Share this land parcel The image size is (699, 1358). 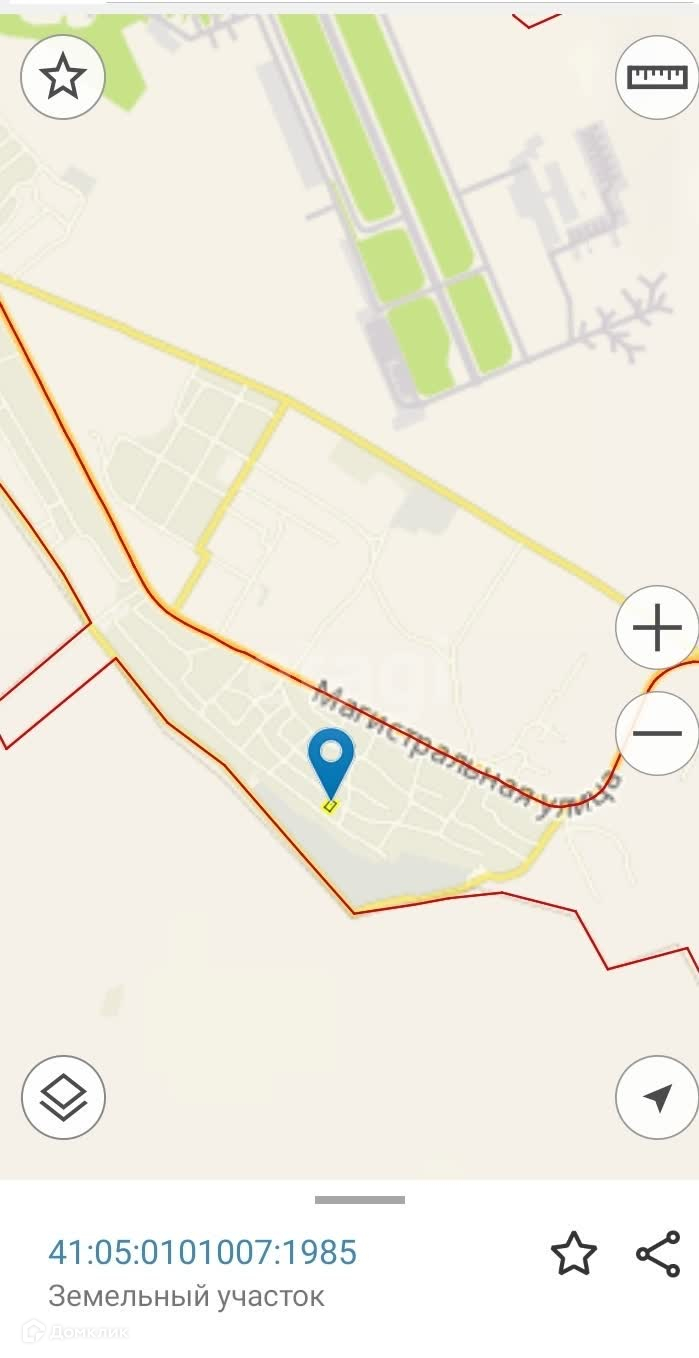658,1254
